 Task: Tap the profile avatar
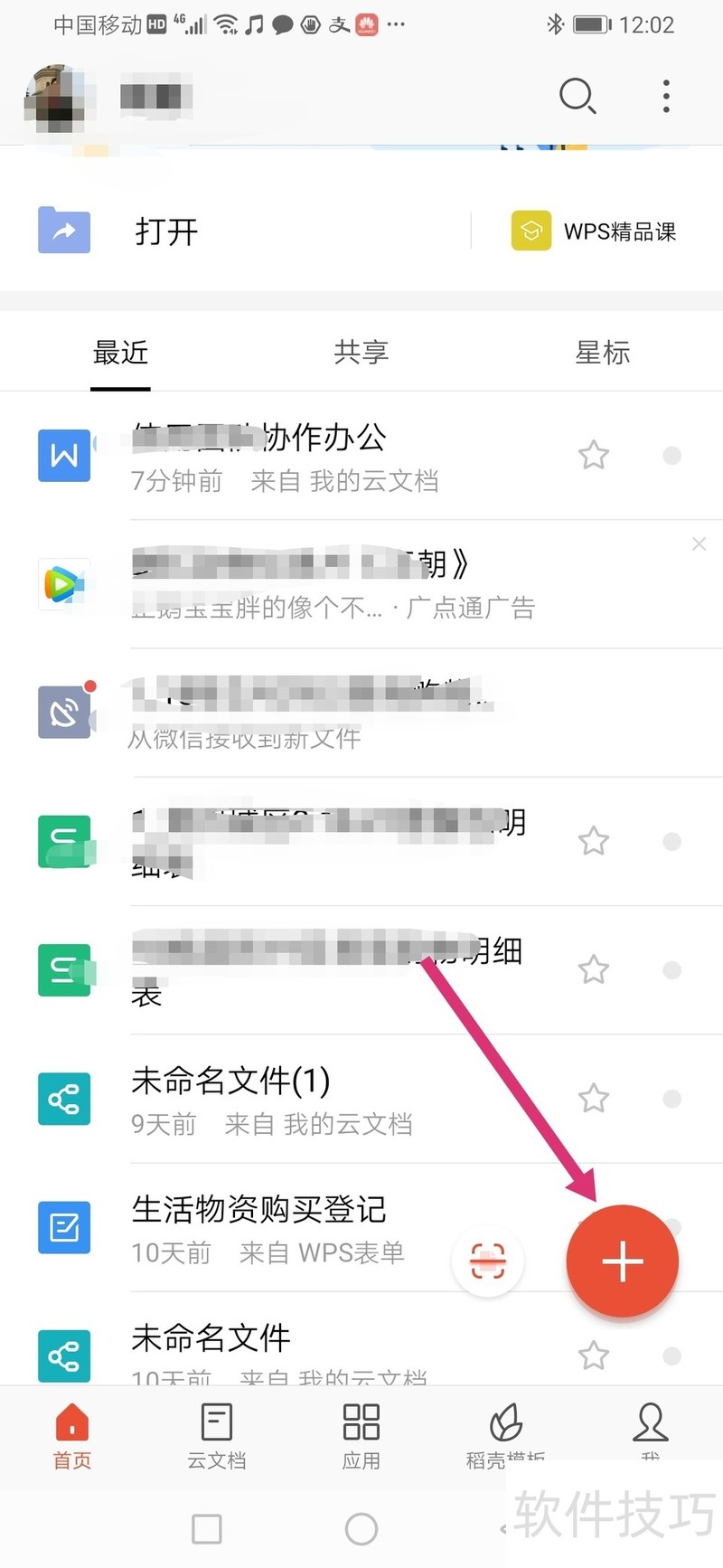60,98
